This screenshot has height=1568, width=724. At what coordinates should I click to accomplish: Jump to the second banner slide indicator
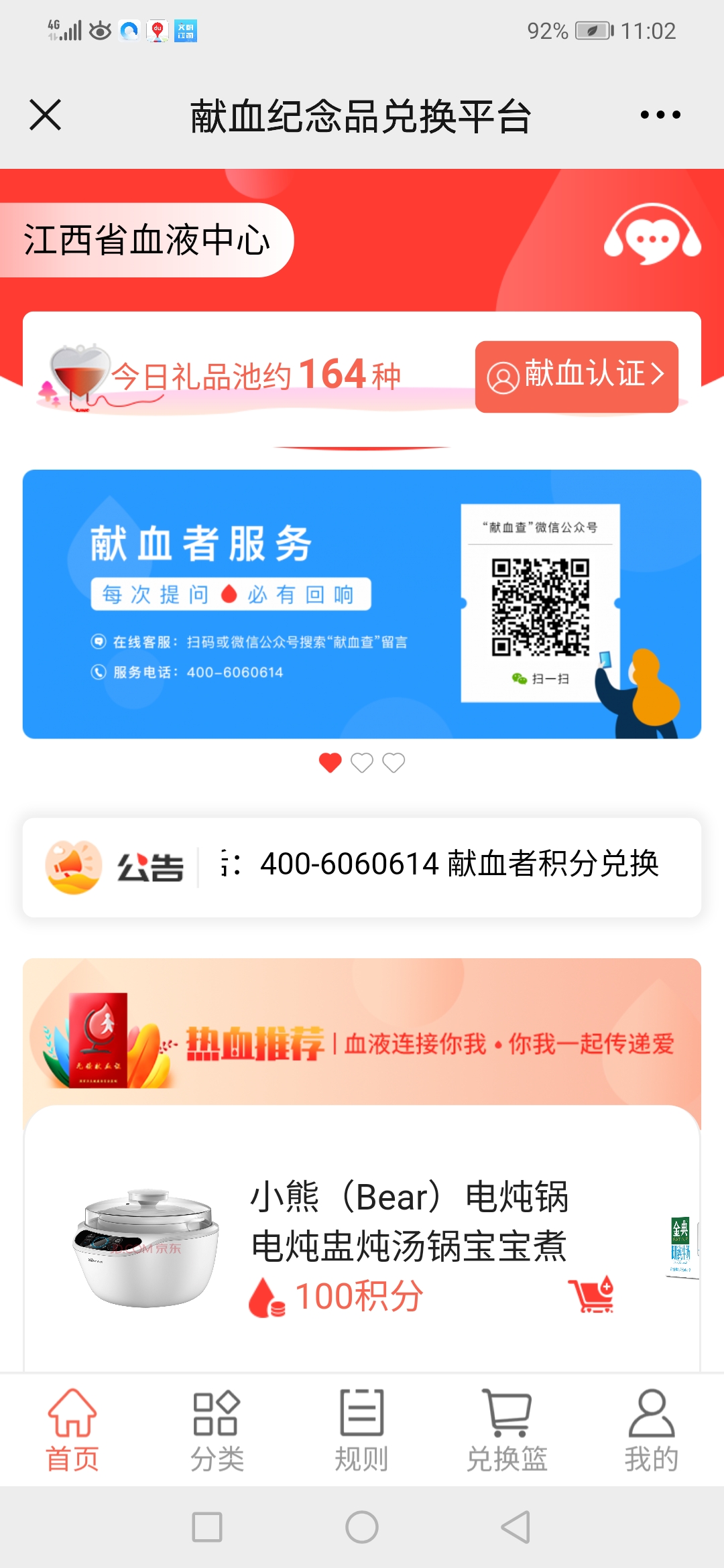[x=362, y=763]
